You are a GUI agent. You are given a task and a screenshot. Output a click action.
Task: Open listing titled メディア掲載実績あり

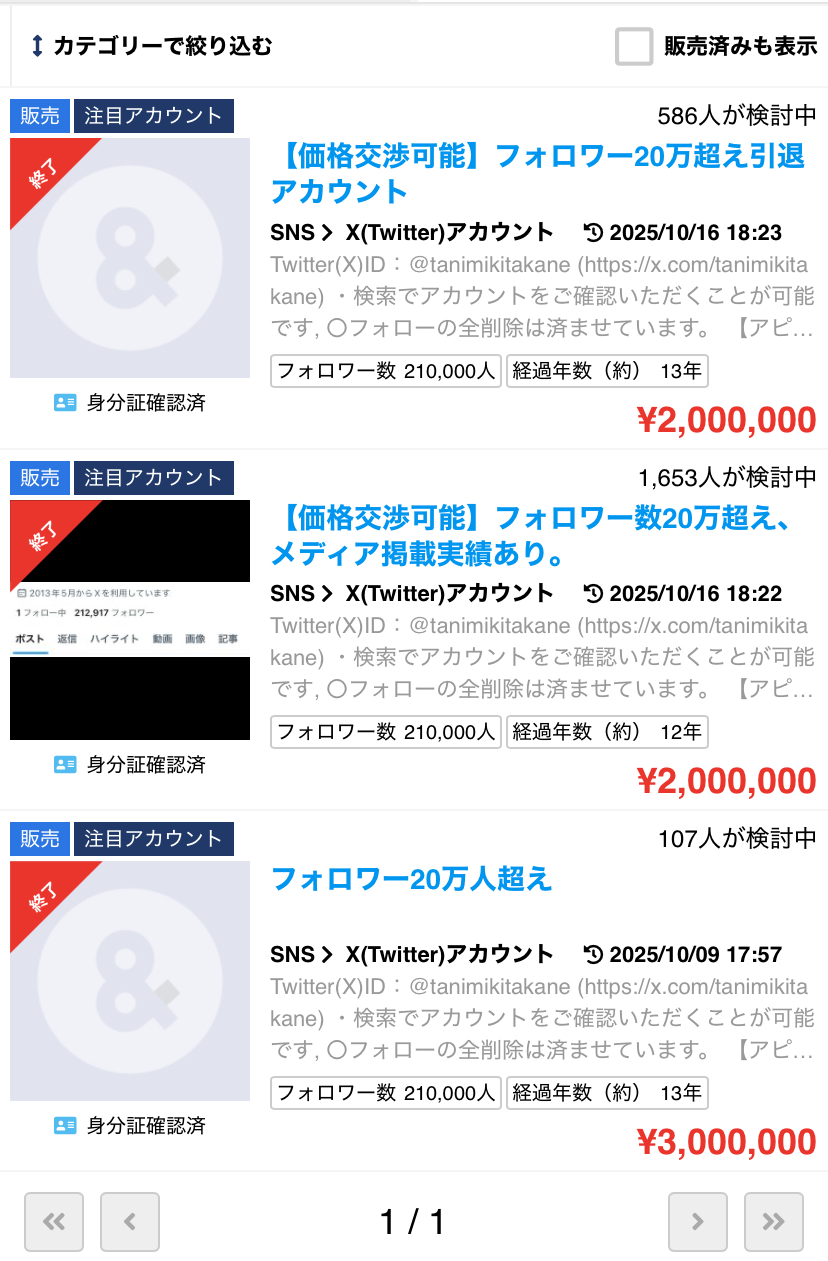coord(531,535)
